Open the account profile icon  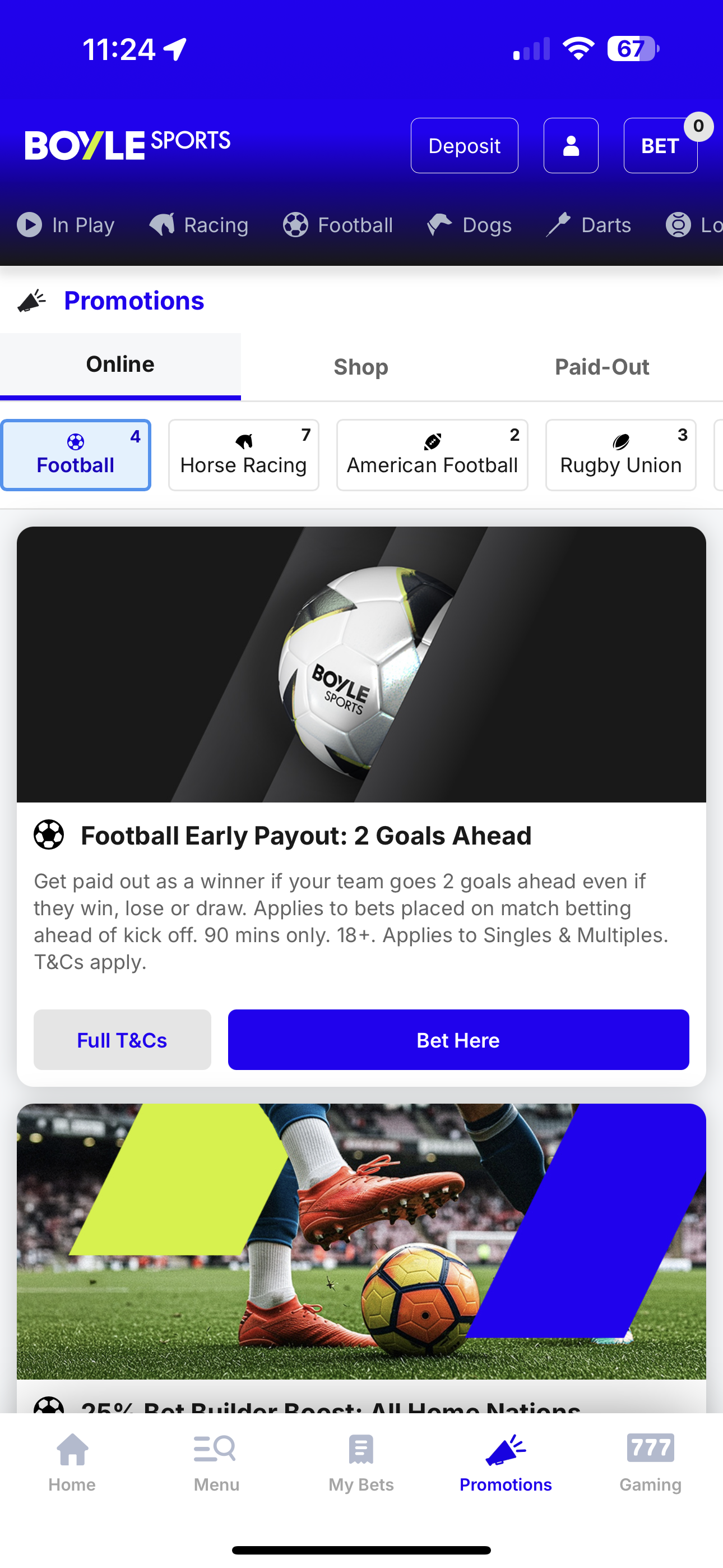coord(570,145)
